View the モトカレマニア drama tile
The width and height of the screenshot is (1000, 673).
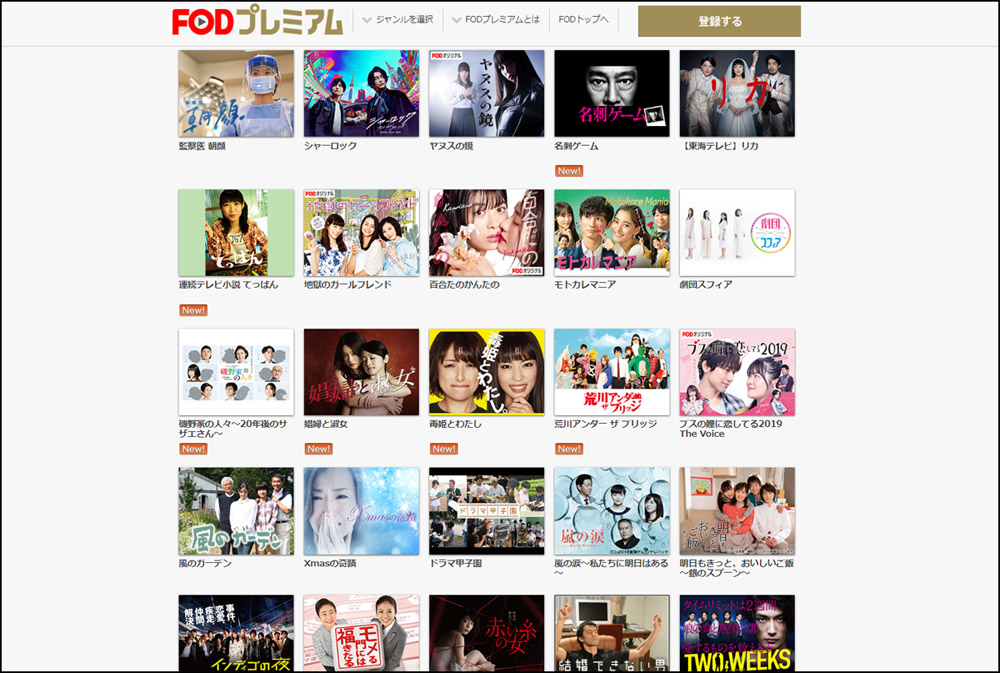click(x=612, y=233)
